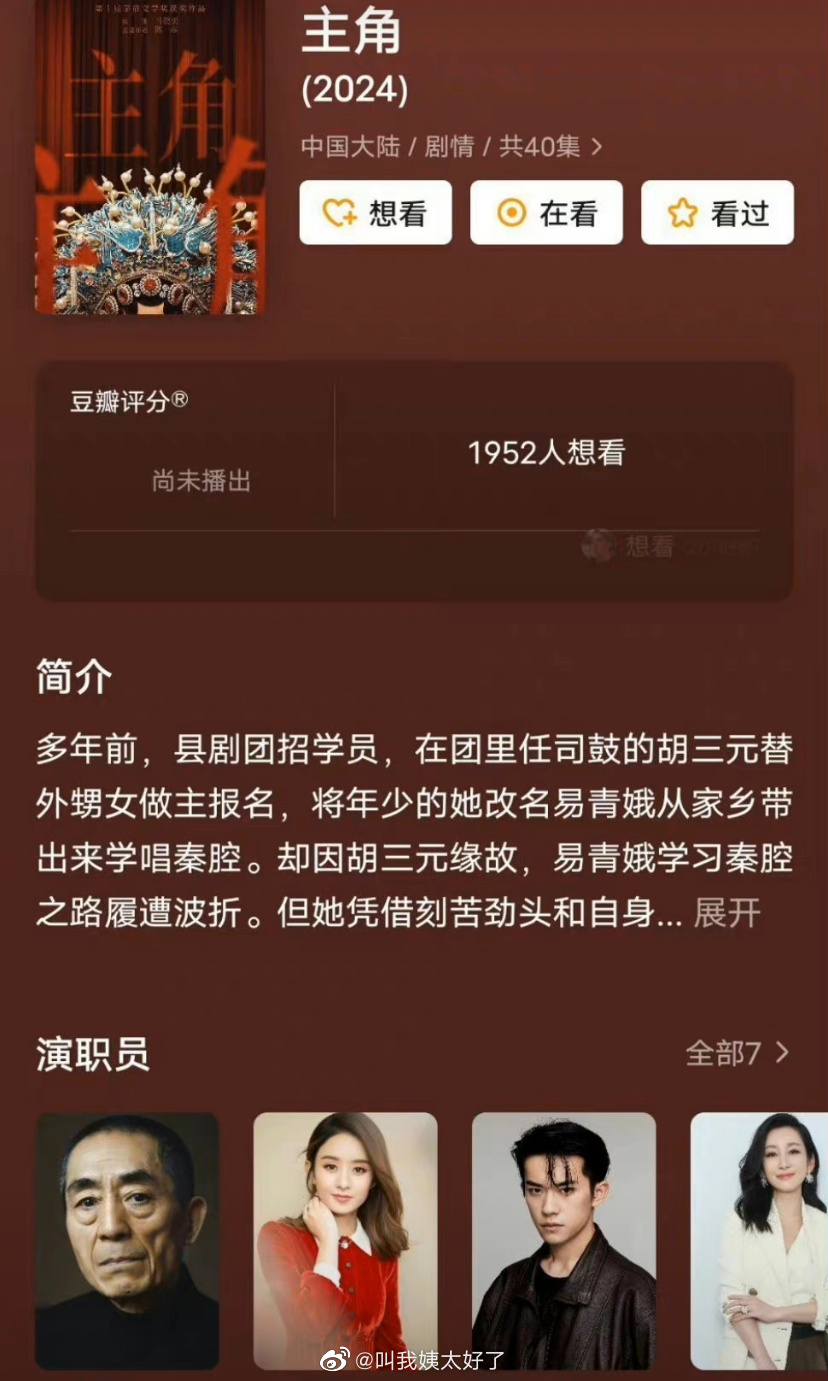828x1381 pixels.
Task: Open the elderly man's cast card
Action: tap(127, 1240)
